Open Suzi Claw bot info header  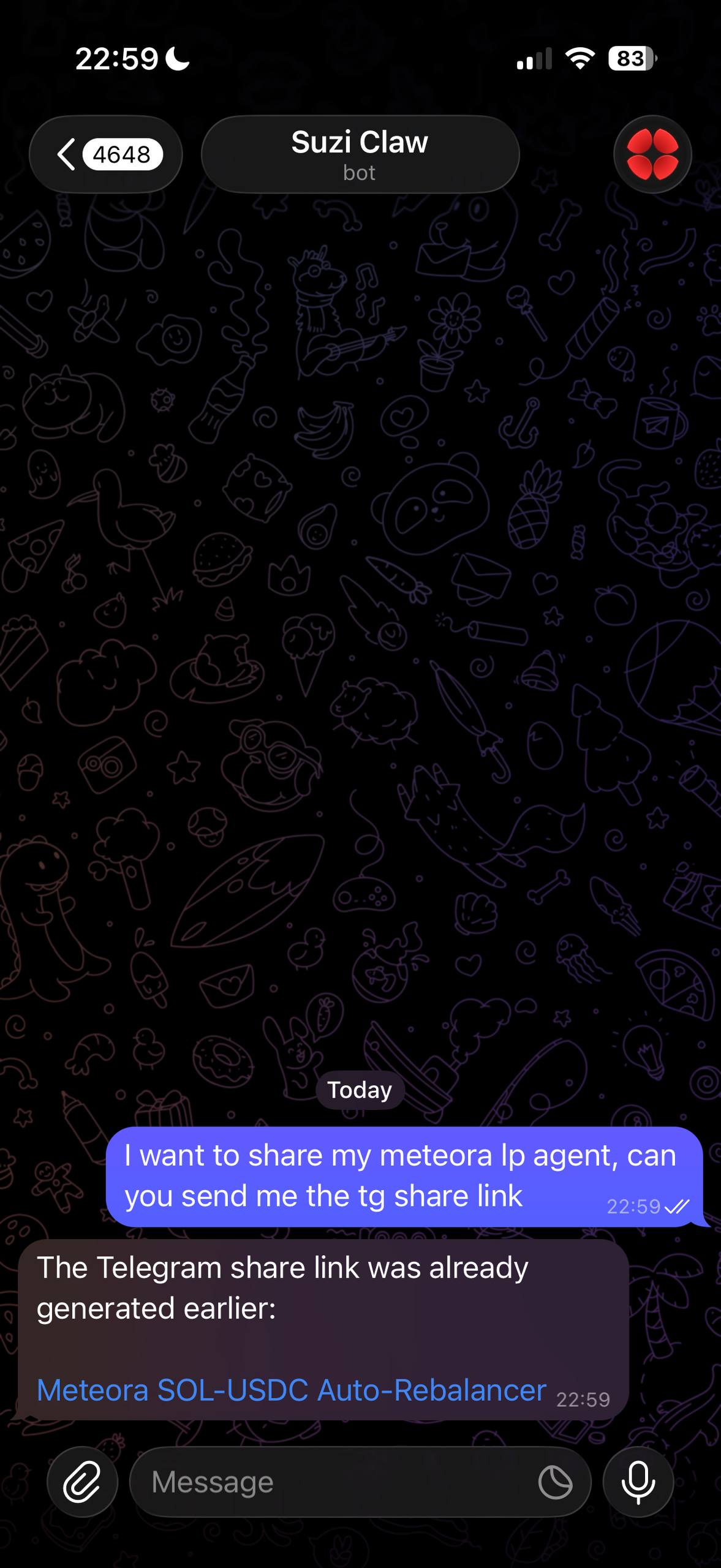pos(360,154)
